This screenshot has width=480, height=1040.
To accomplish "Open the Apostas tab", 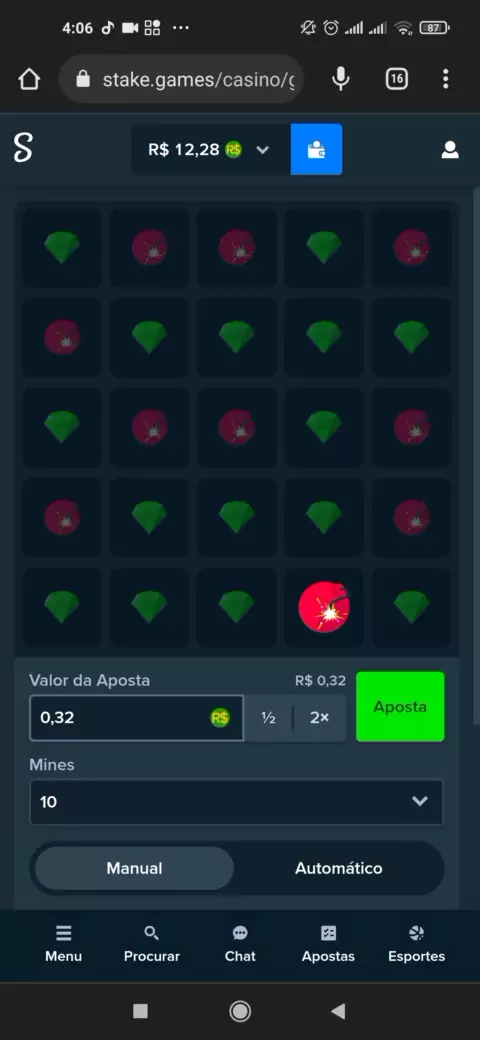I will [x=328, y=944].
